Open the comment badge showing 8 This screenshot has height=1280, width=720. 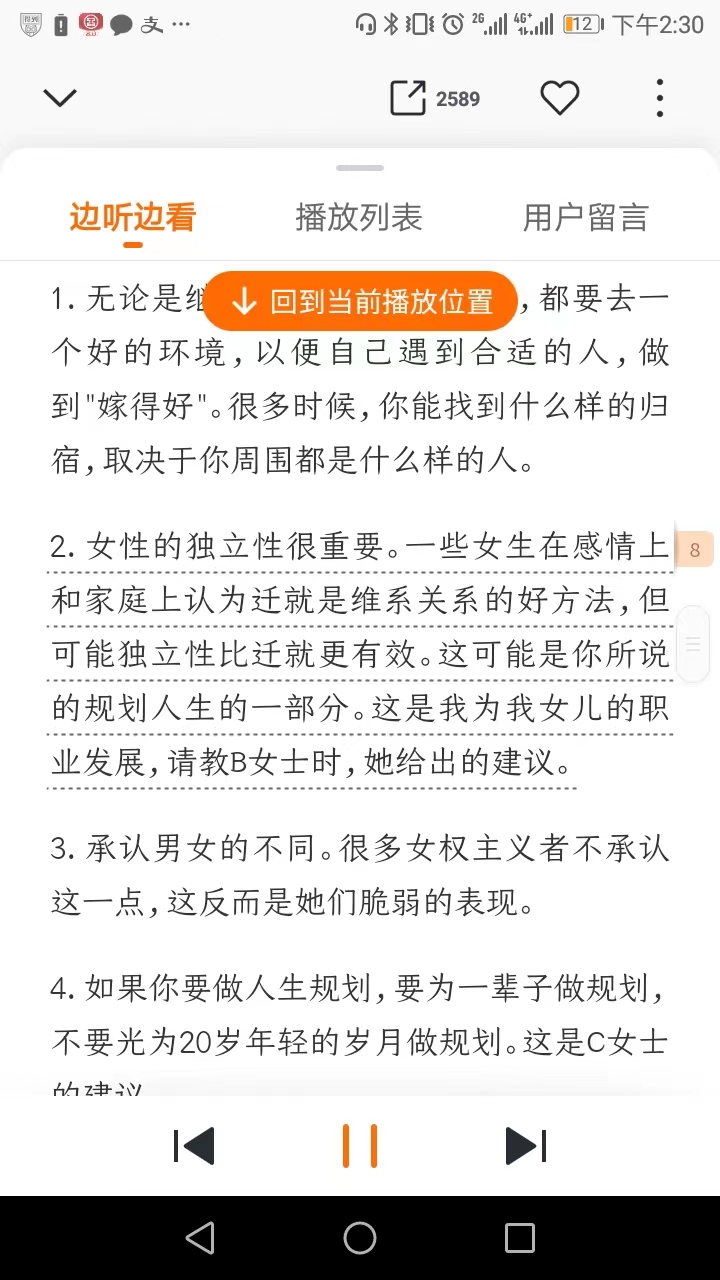(696, 549)
